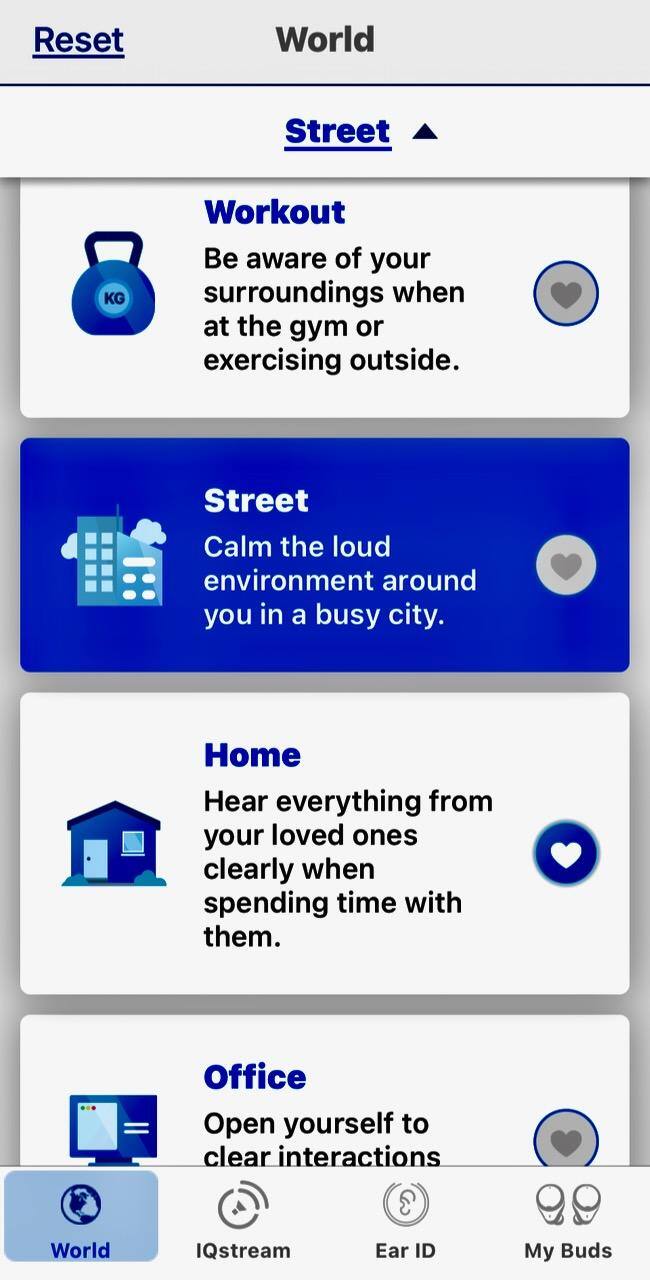Favorite the Street mode

click(x=566, y=565)
